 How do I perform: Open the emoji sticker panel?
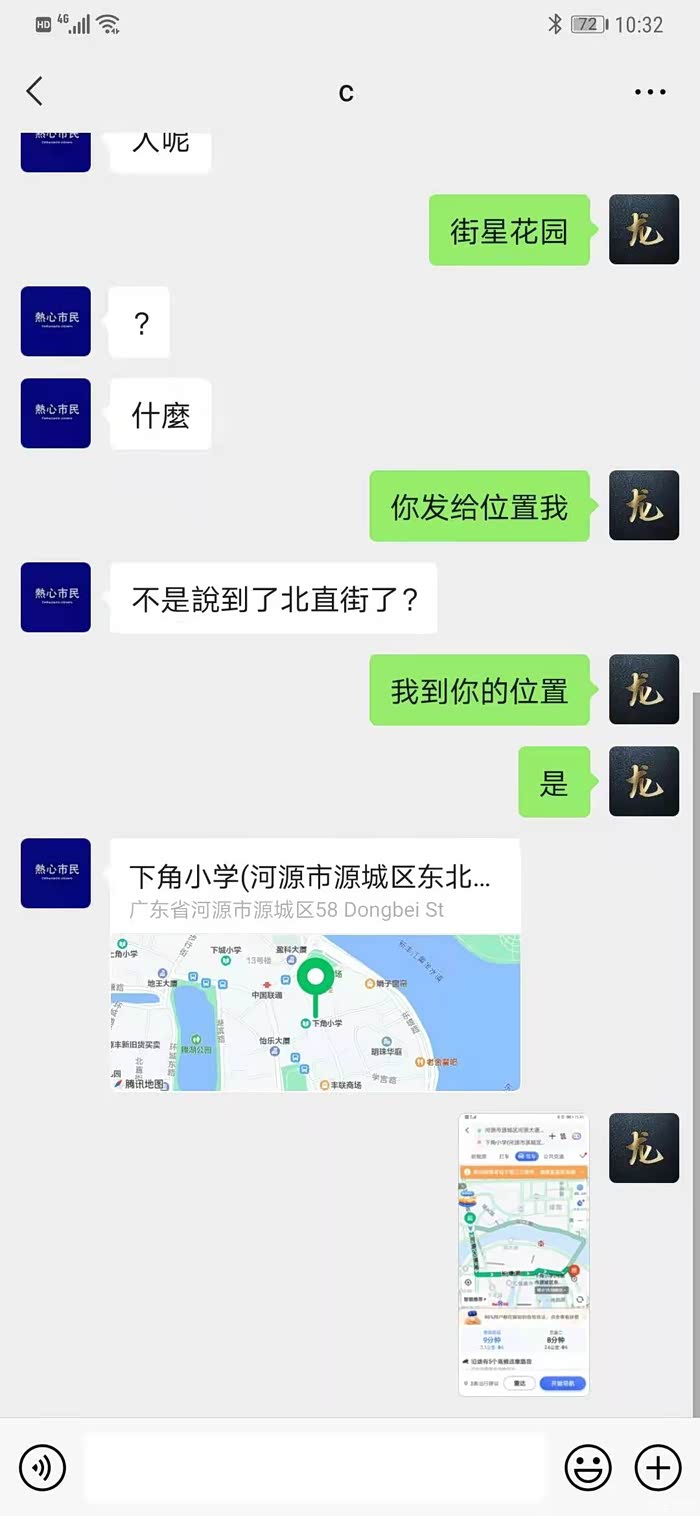pyautogui.click(x=588, y=1467)
